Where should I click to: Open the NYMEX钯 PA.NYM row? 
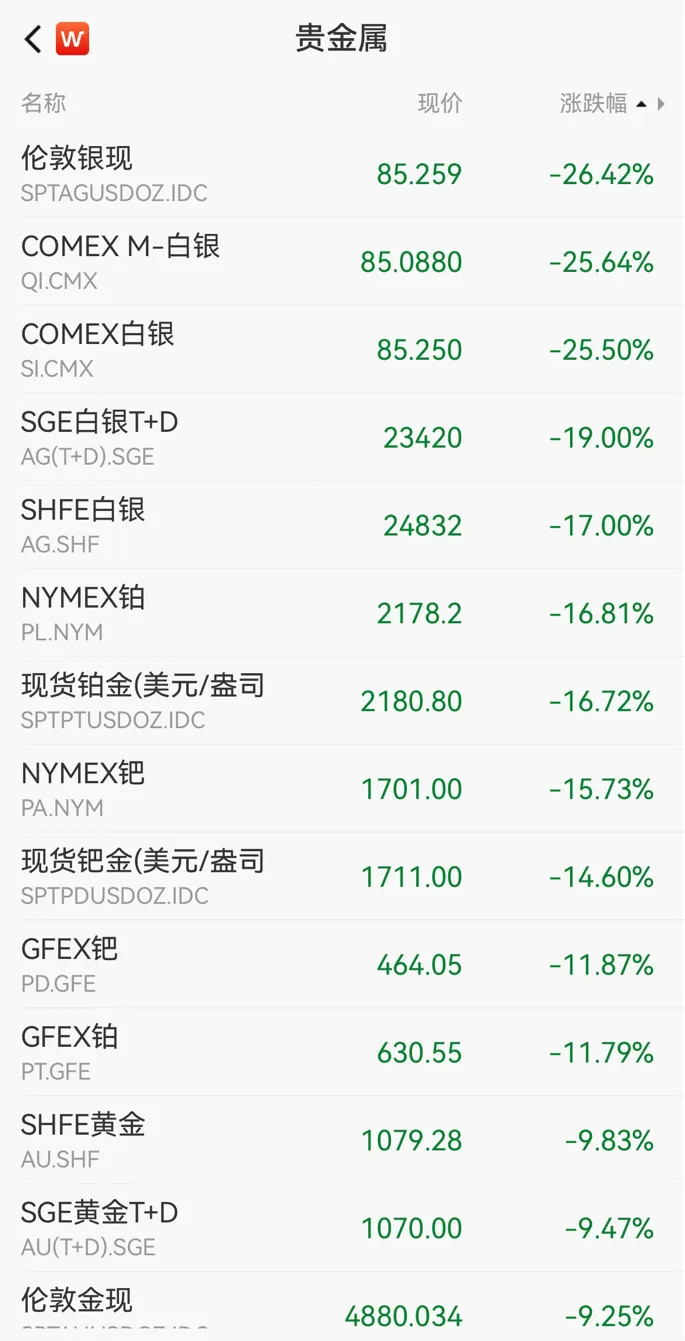342,789
